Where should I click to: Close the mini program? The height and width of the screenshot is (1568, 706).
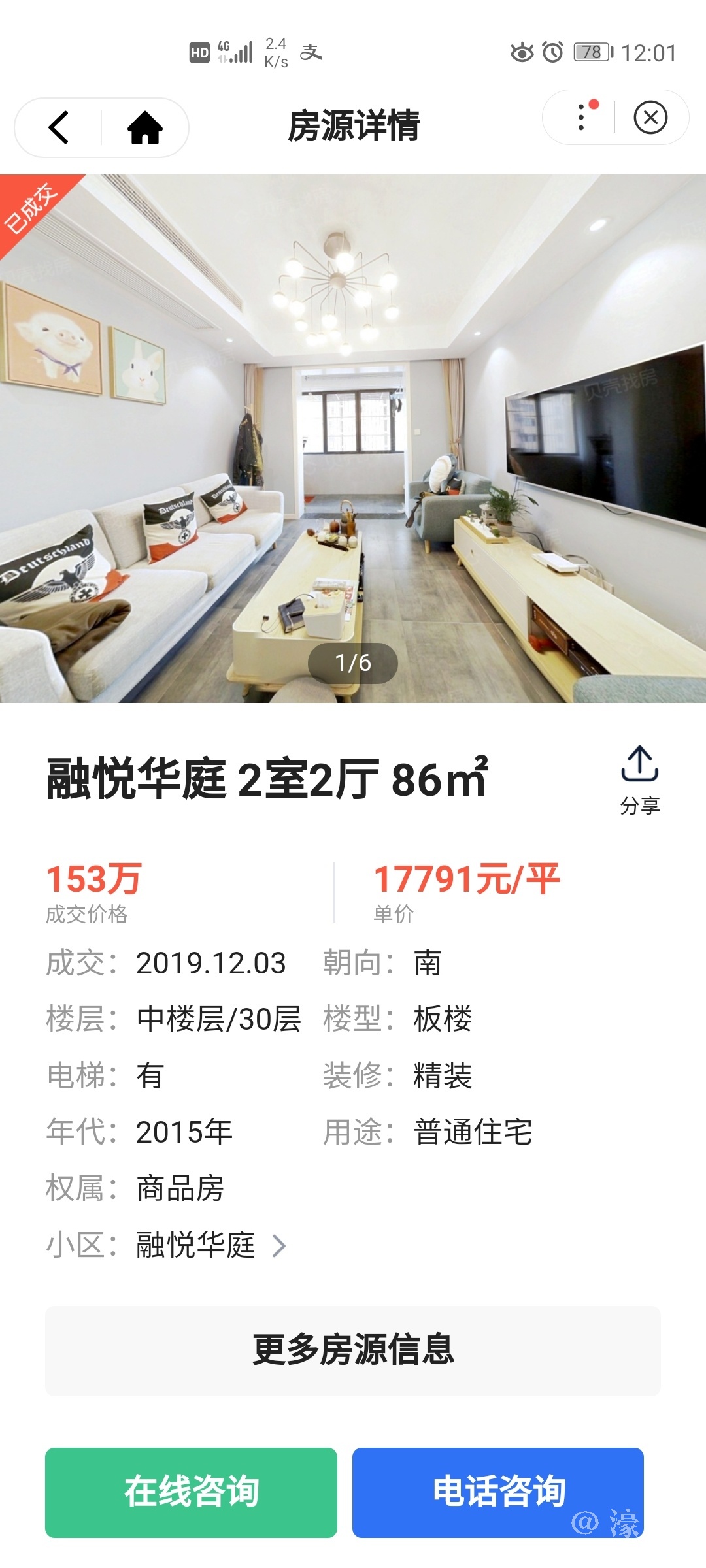click(x=650, y=118)
